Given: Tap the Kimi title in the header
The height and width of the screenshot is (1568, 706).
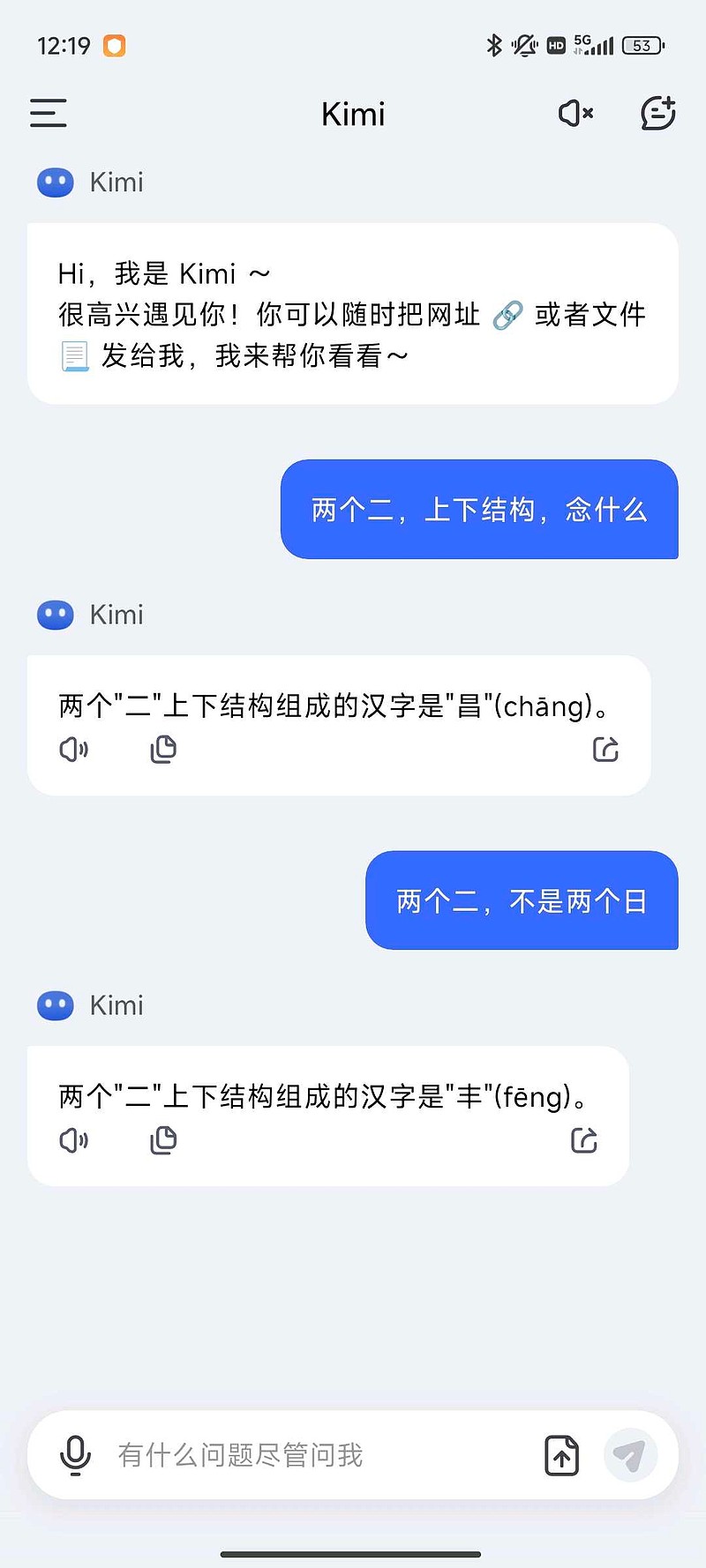Looking at the screenshot, I should [x=353, y=114].
